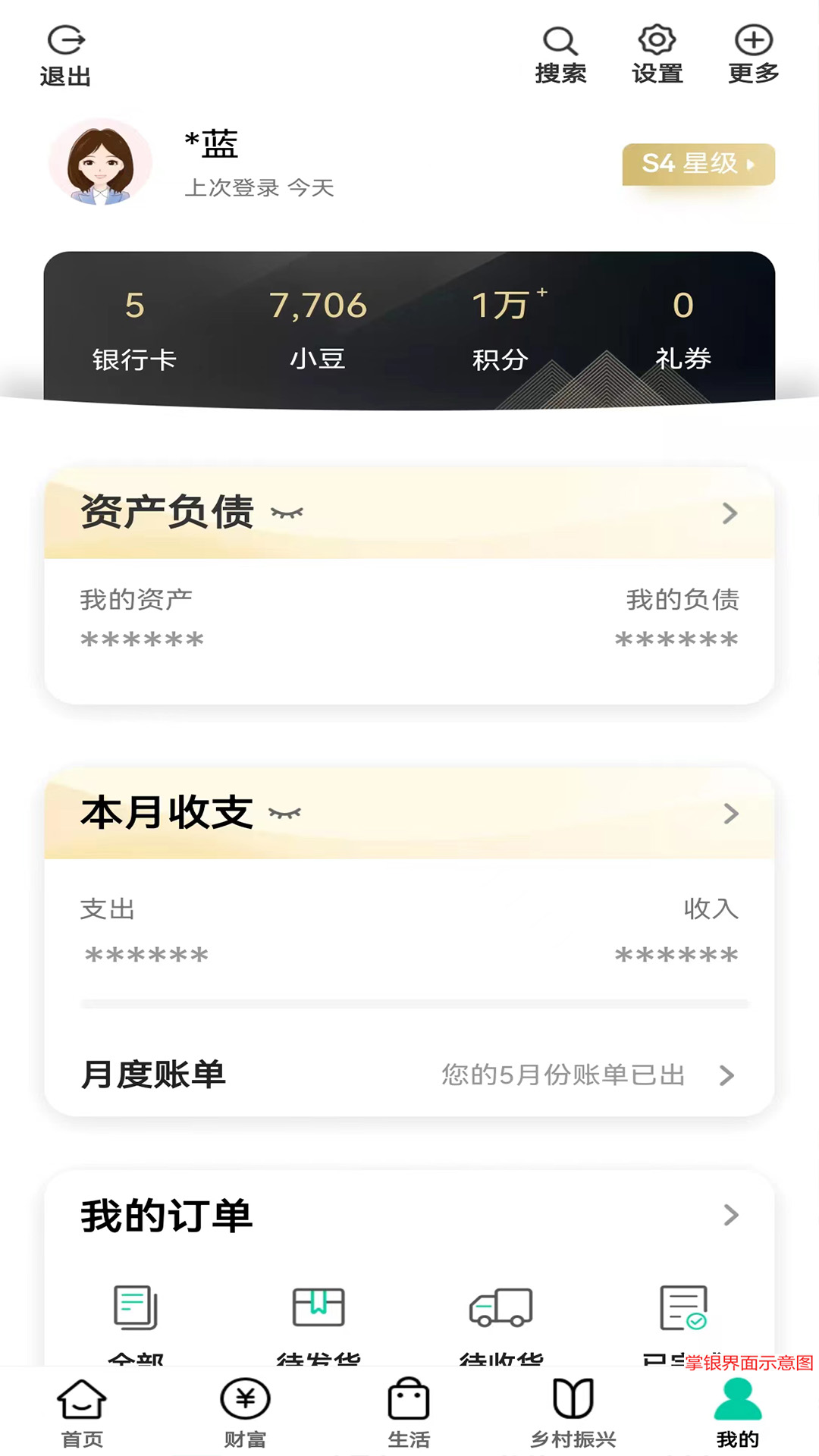Open 我的订单 full list

click(730, 1215)
